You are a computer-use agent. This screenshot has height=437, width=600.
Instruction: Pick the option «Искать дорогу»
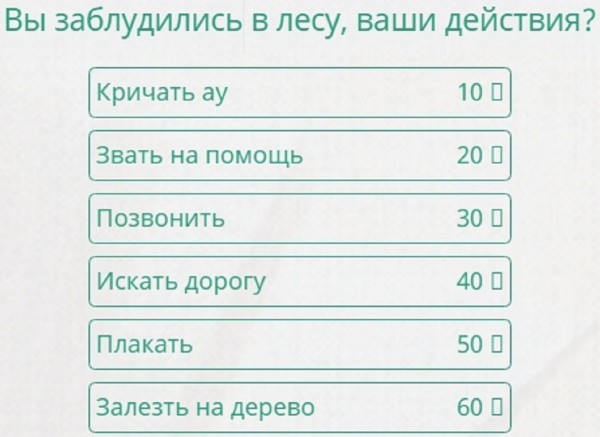[299, 281]
